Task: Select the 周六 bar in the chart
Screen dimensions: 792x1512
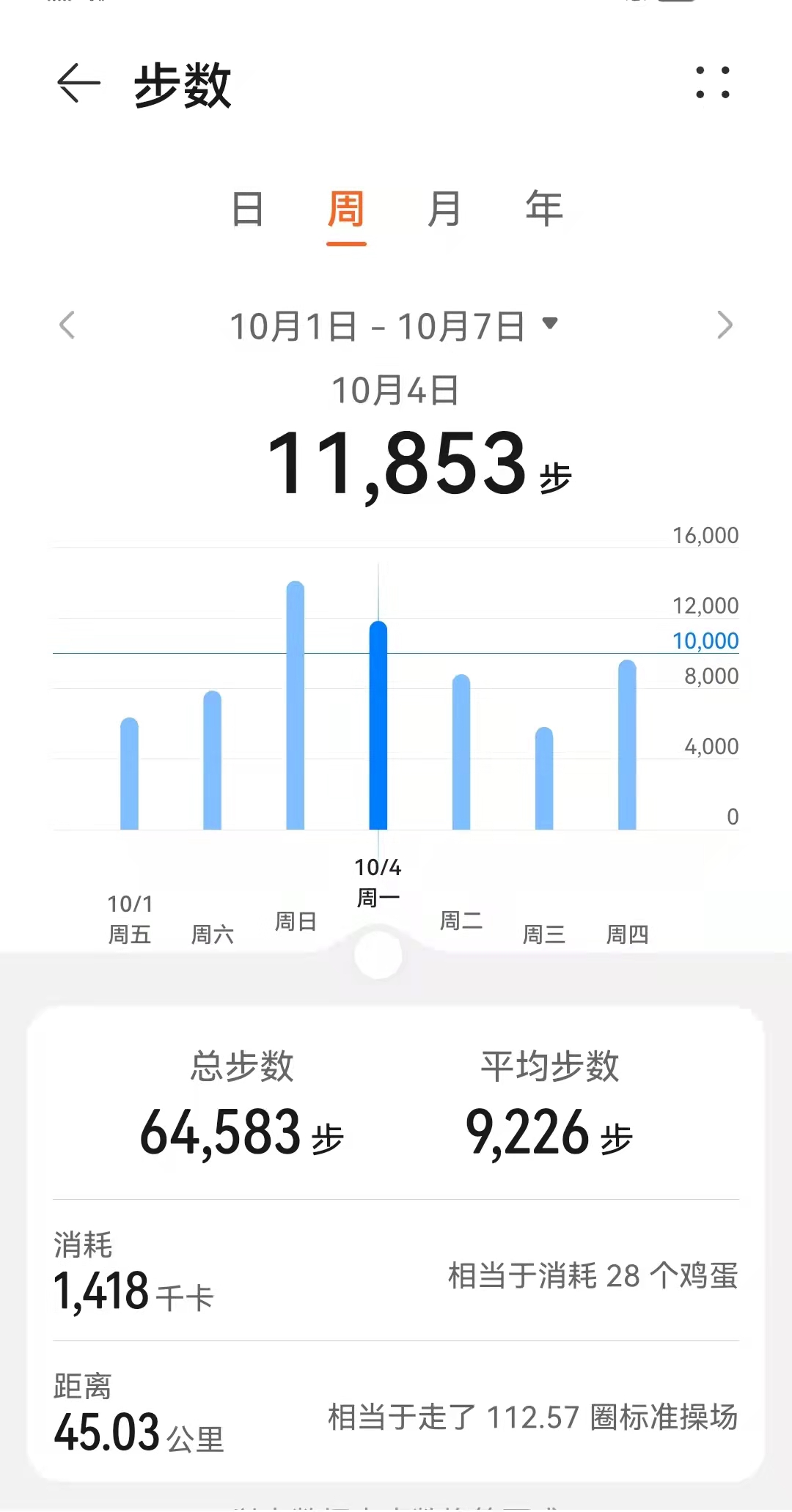Action: coord(212,761)
